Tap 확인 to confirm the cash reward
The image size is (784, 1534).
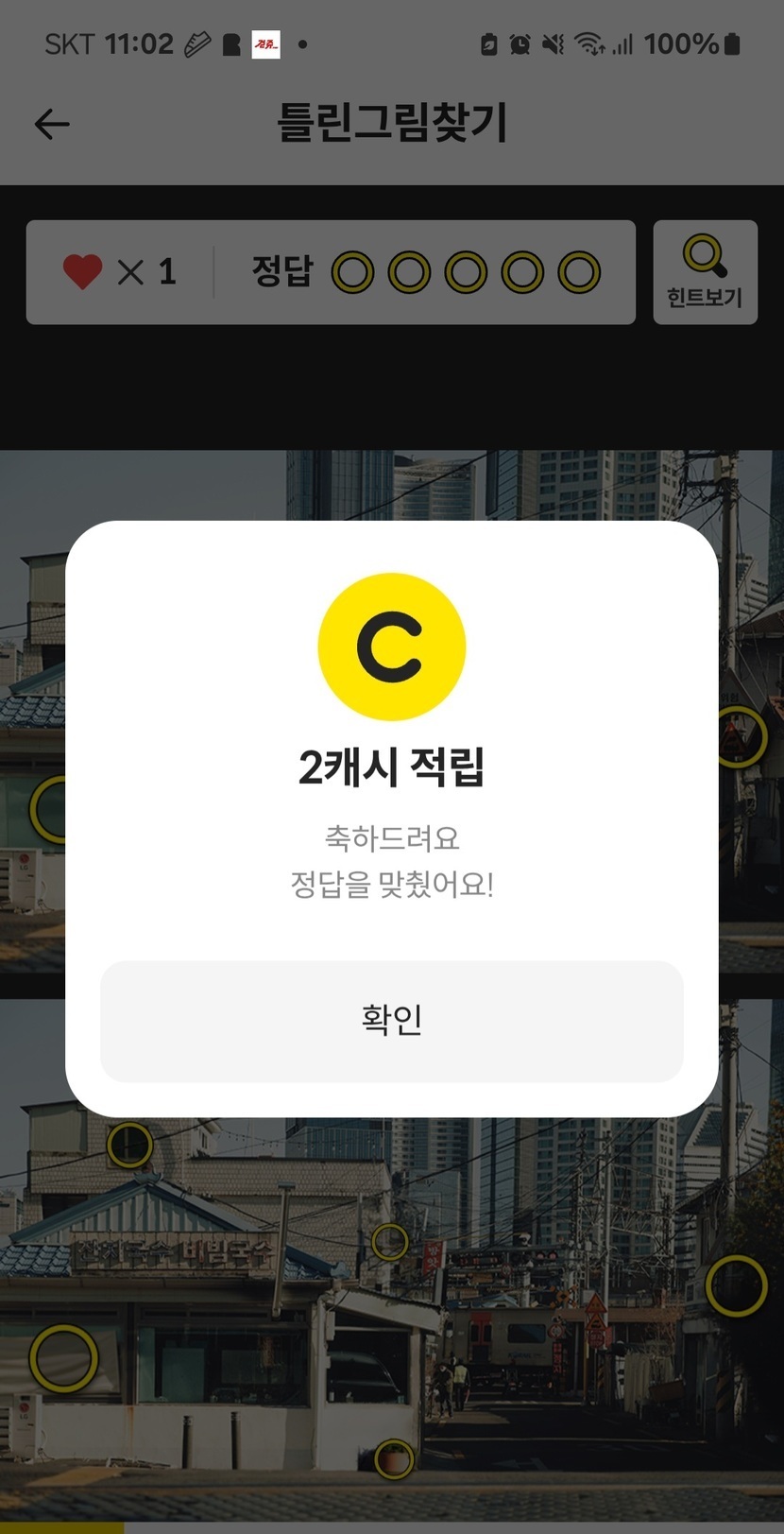[x=391, y=1021]
